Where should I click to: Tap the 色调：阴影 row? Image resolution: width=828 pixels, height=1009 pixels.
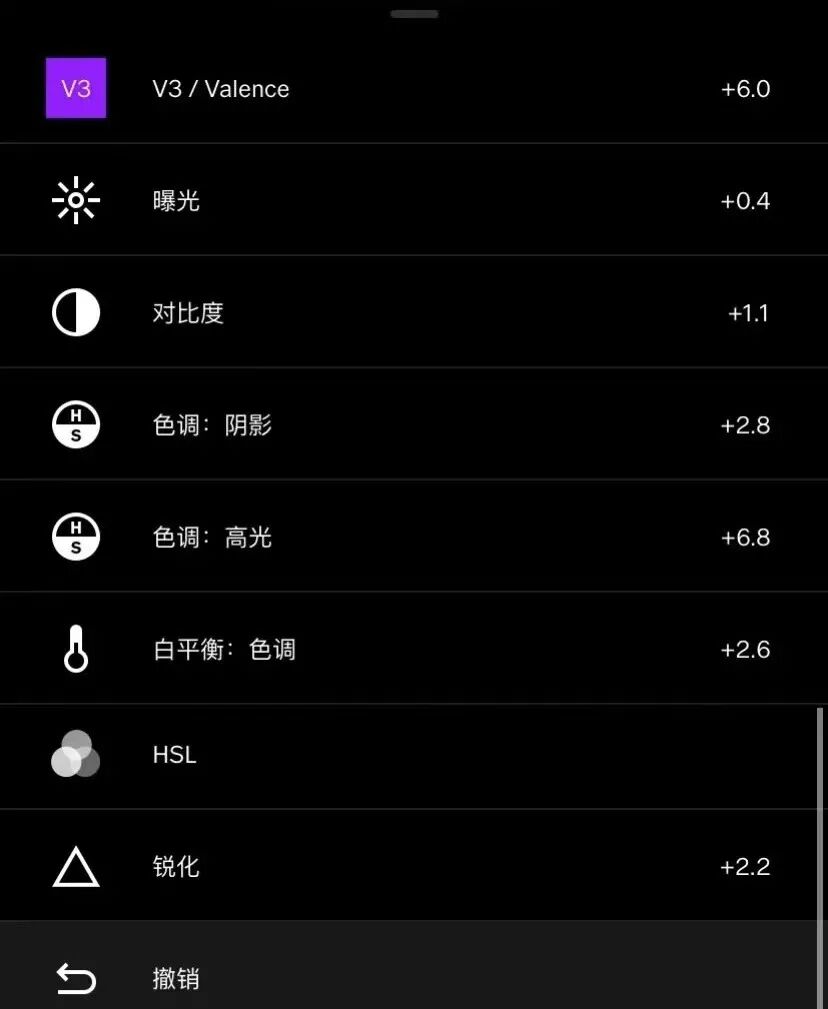coord(212,425)
